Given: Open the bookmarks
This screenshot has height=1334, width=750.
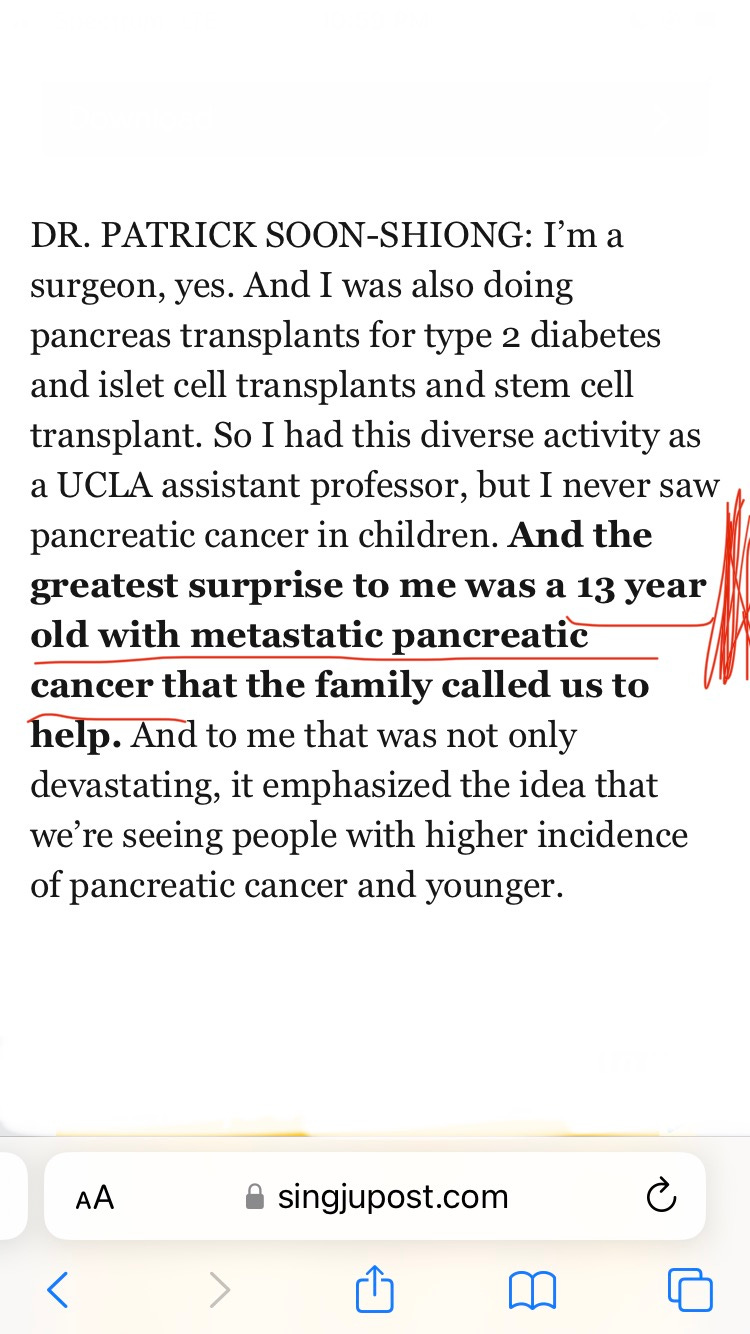Looking at the screenshot, I should point(532,1291).
